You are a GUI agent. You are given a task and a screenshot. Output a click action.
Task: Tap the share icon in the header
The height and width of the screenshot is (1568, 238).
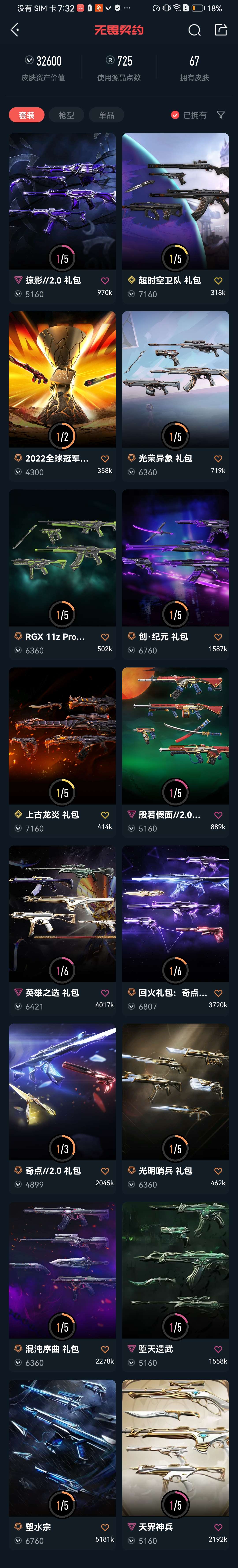(221, 30)
